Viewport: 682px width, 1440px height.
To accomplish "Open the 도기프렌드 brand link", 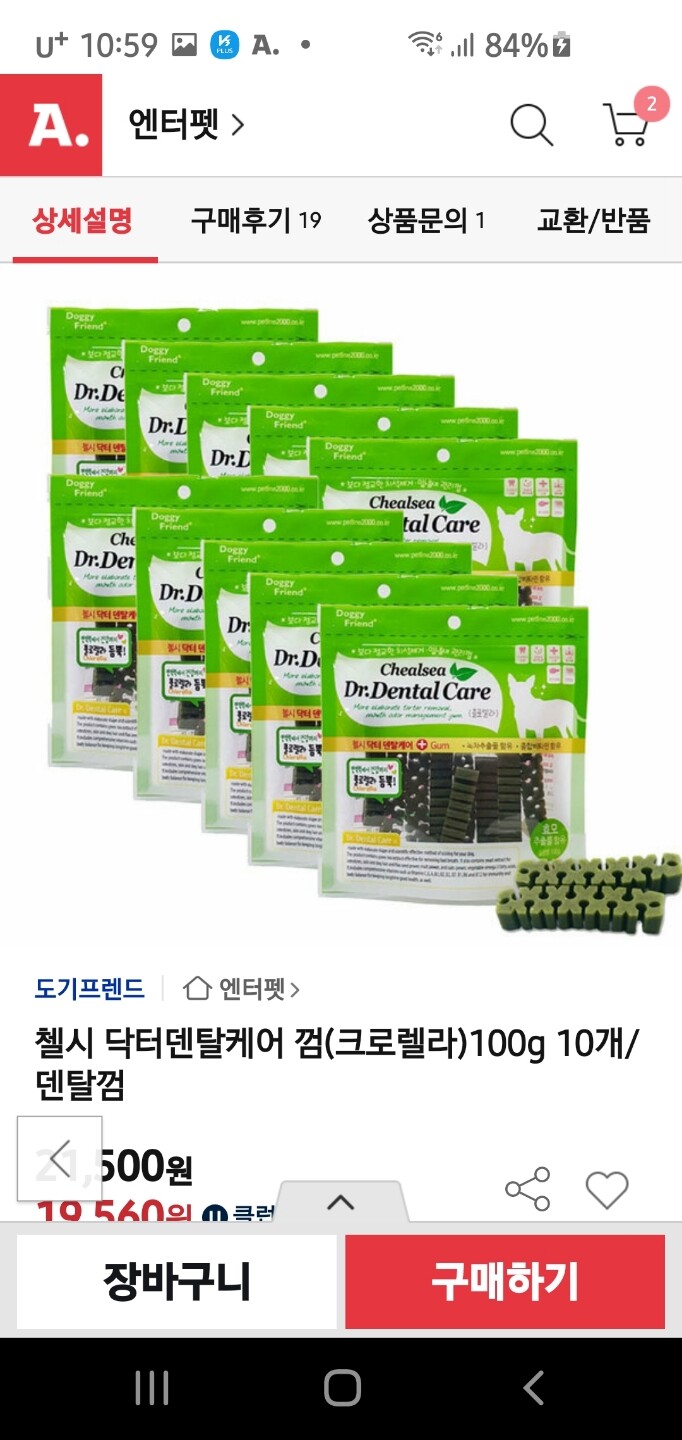I will coord(90,989).
